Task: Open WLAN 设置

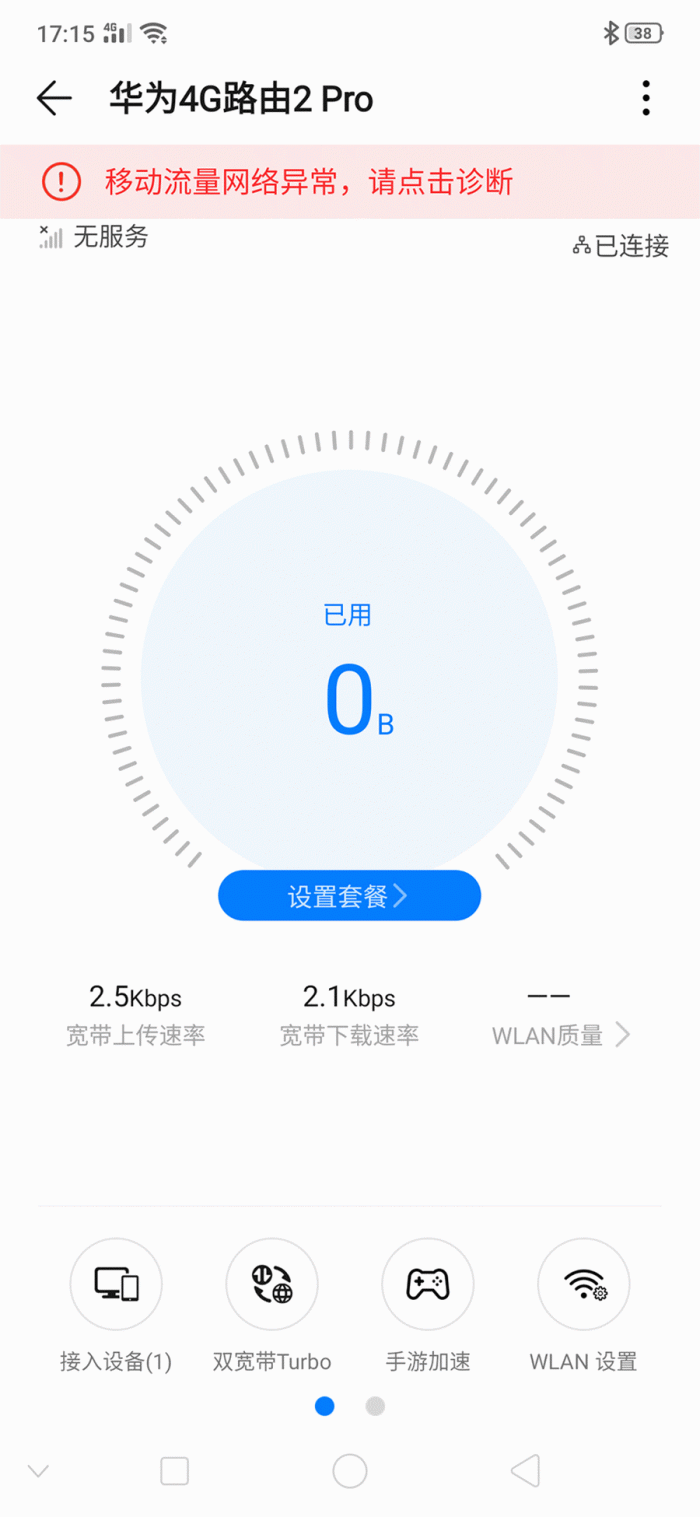Action: pyautogui.click(x=583, y=1284)
